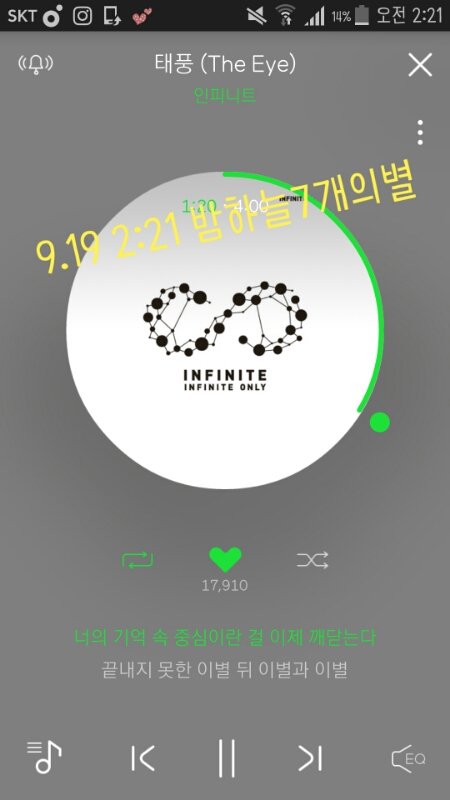
Task: Open artist 인피니트 page
Action: [224, 95]
